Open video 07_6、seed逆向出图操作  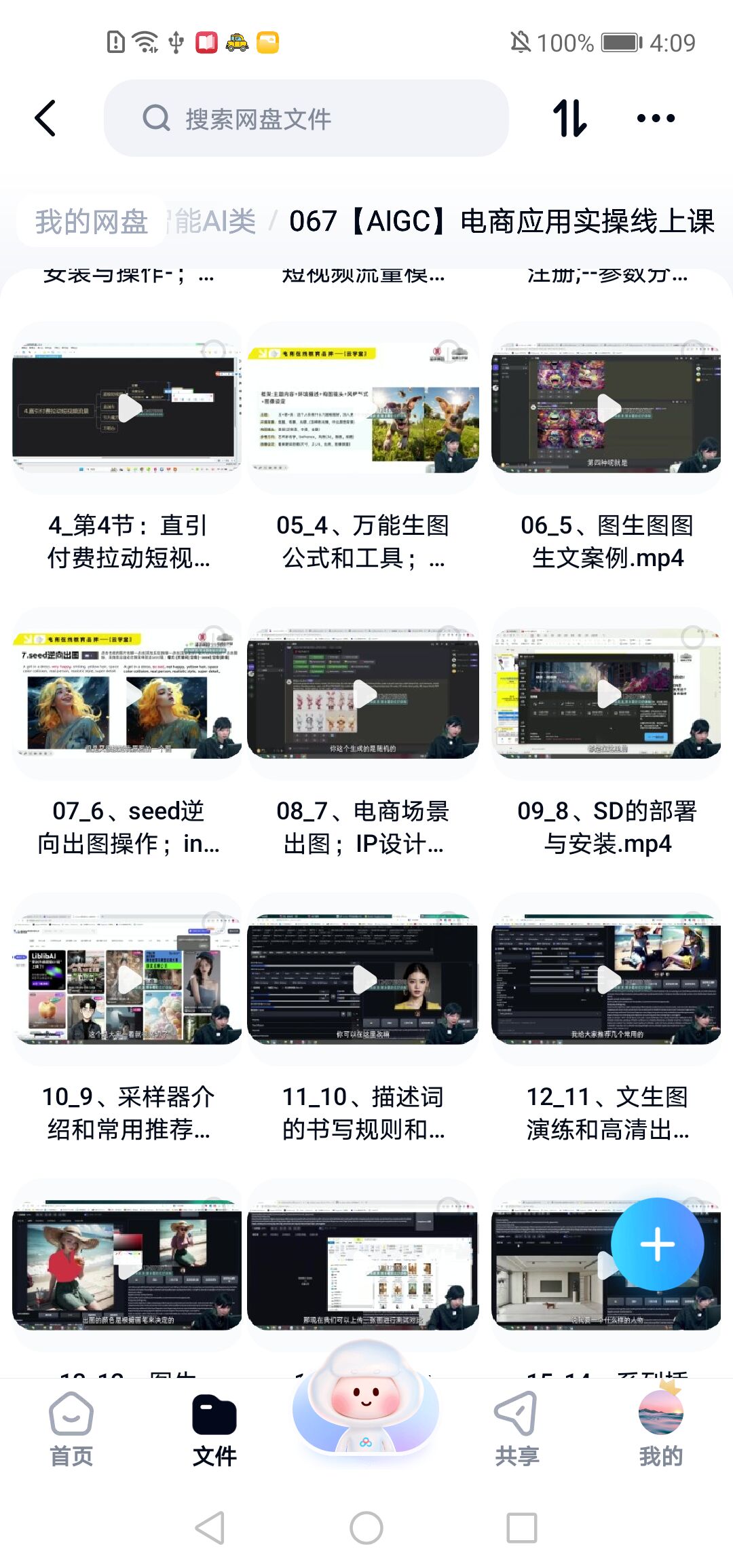[128, 694]
